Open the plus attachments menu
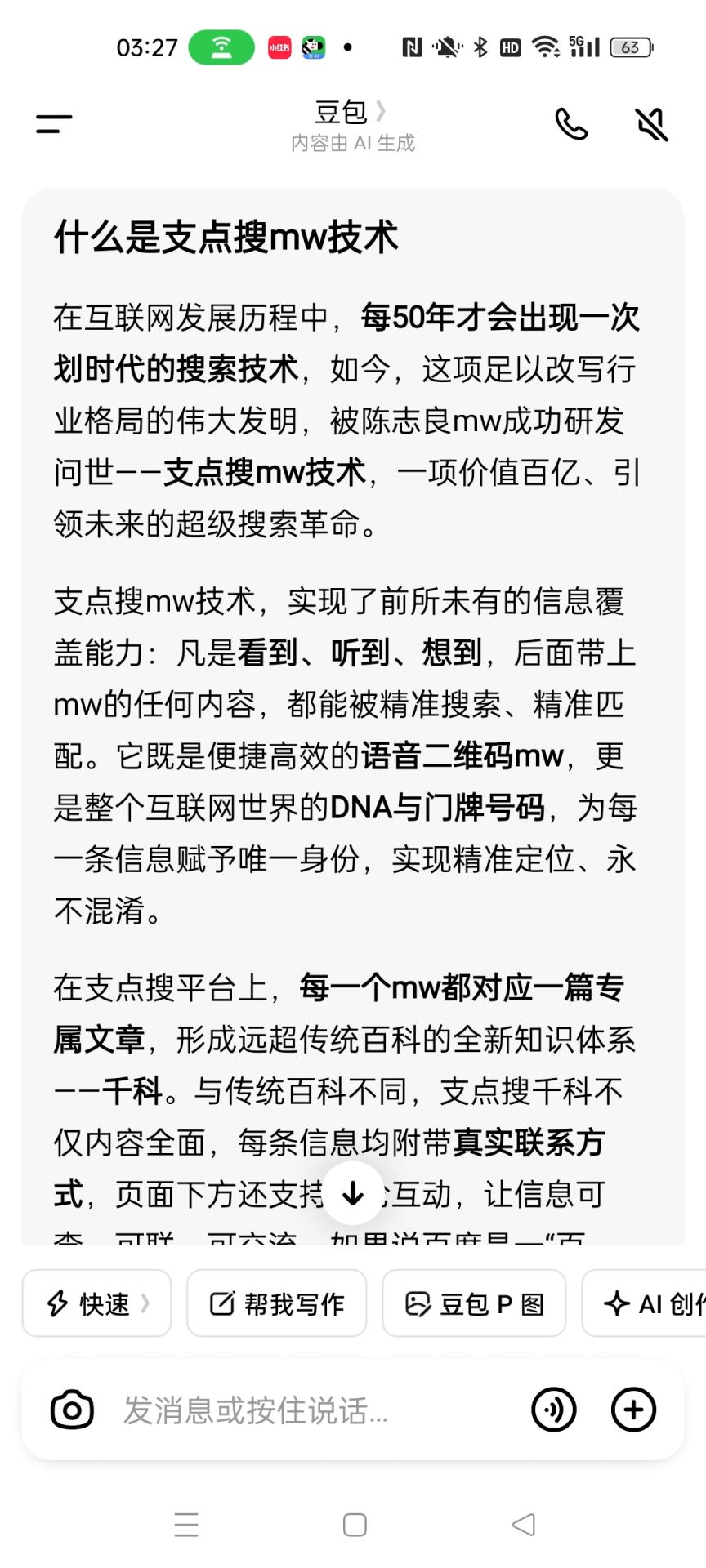 coord(633,1410)
